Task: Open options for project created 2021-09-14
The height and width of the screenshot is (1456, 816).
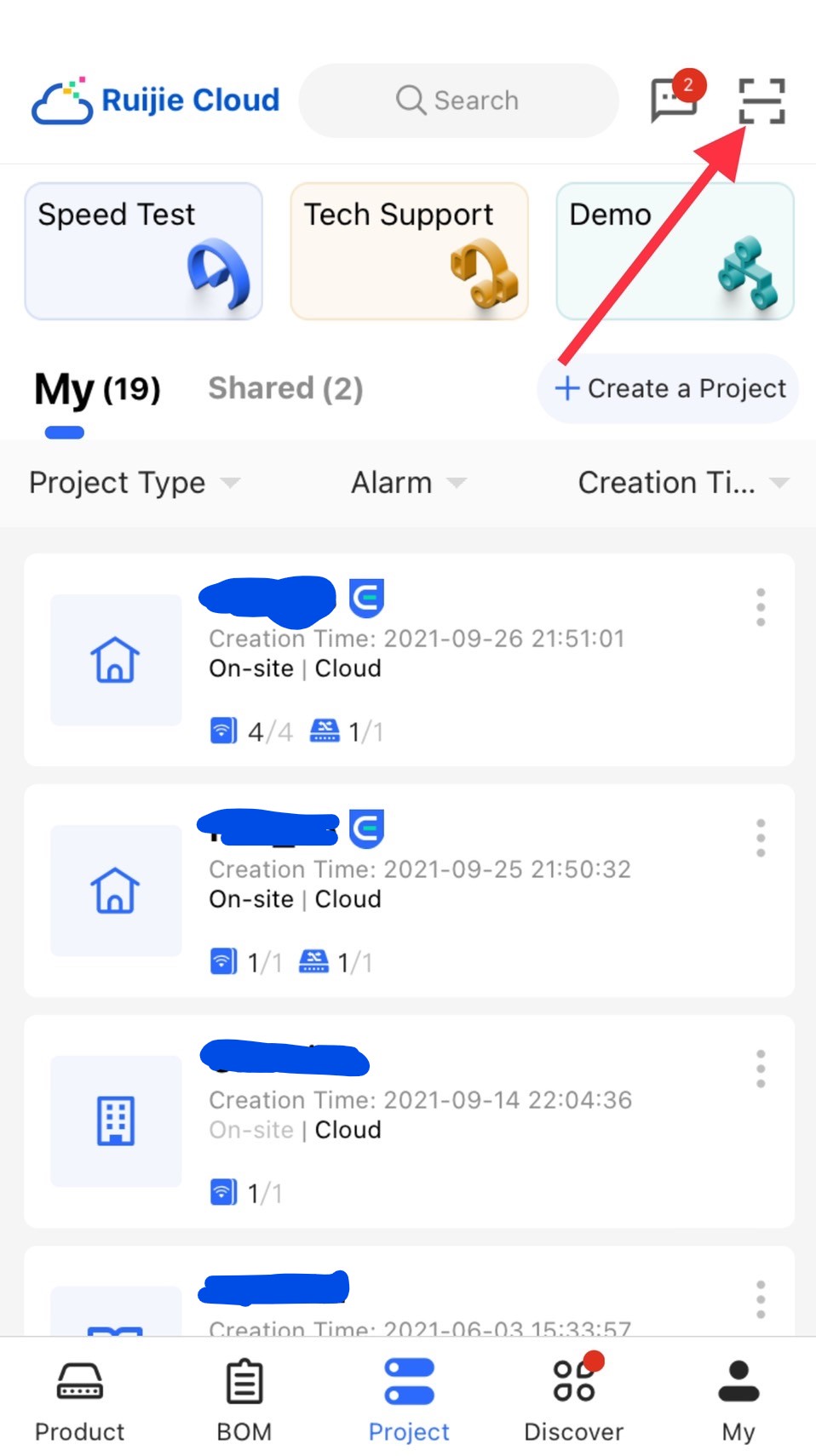Action: pos(761,1069)
